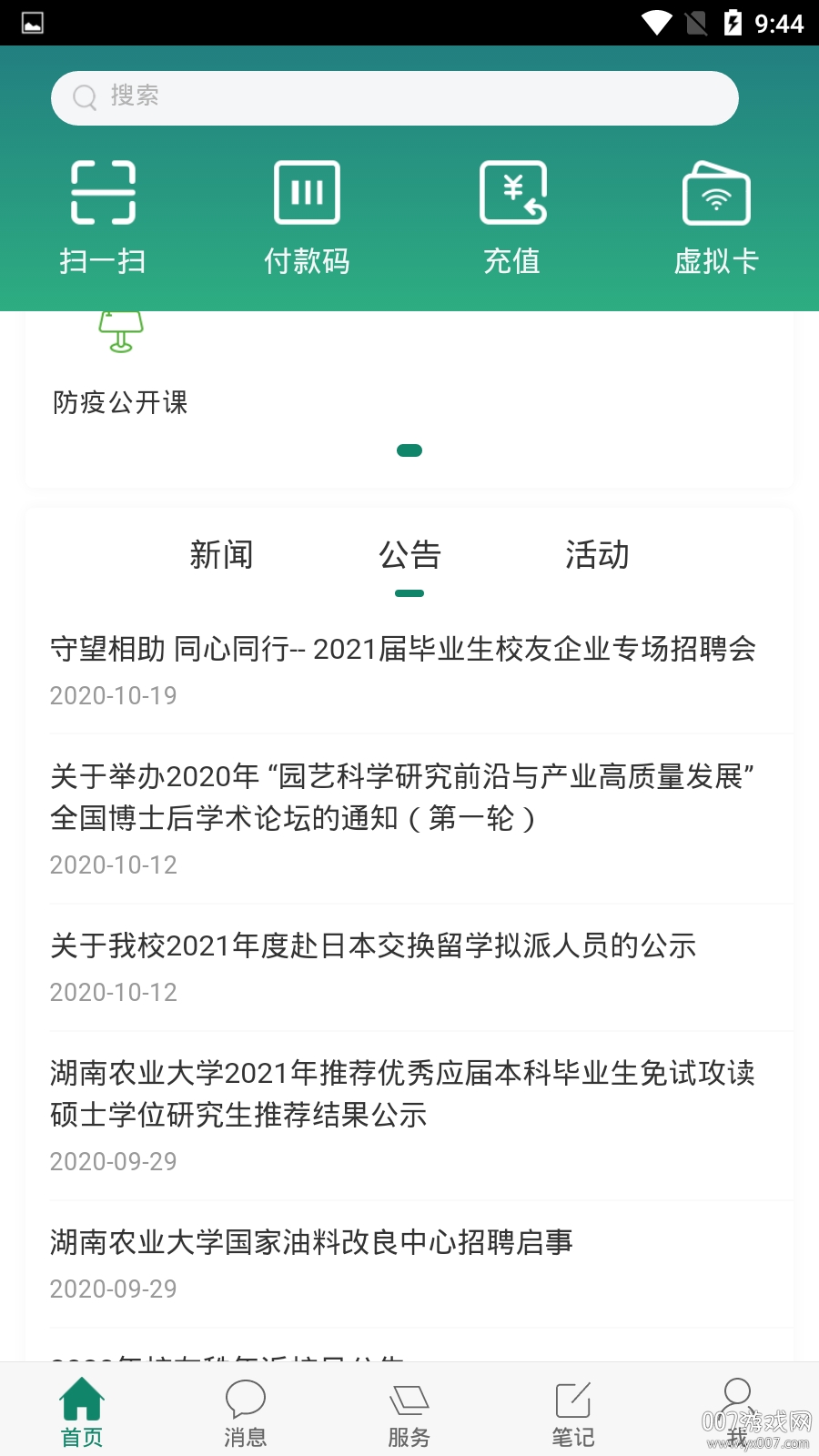Switch to the 新闻 tab
The image size is (819, 1456).
click(x=221, y=555)
